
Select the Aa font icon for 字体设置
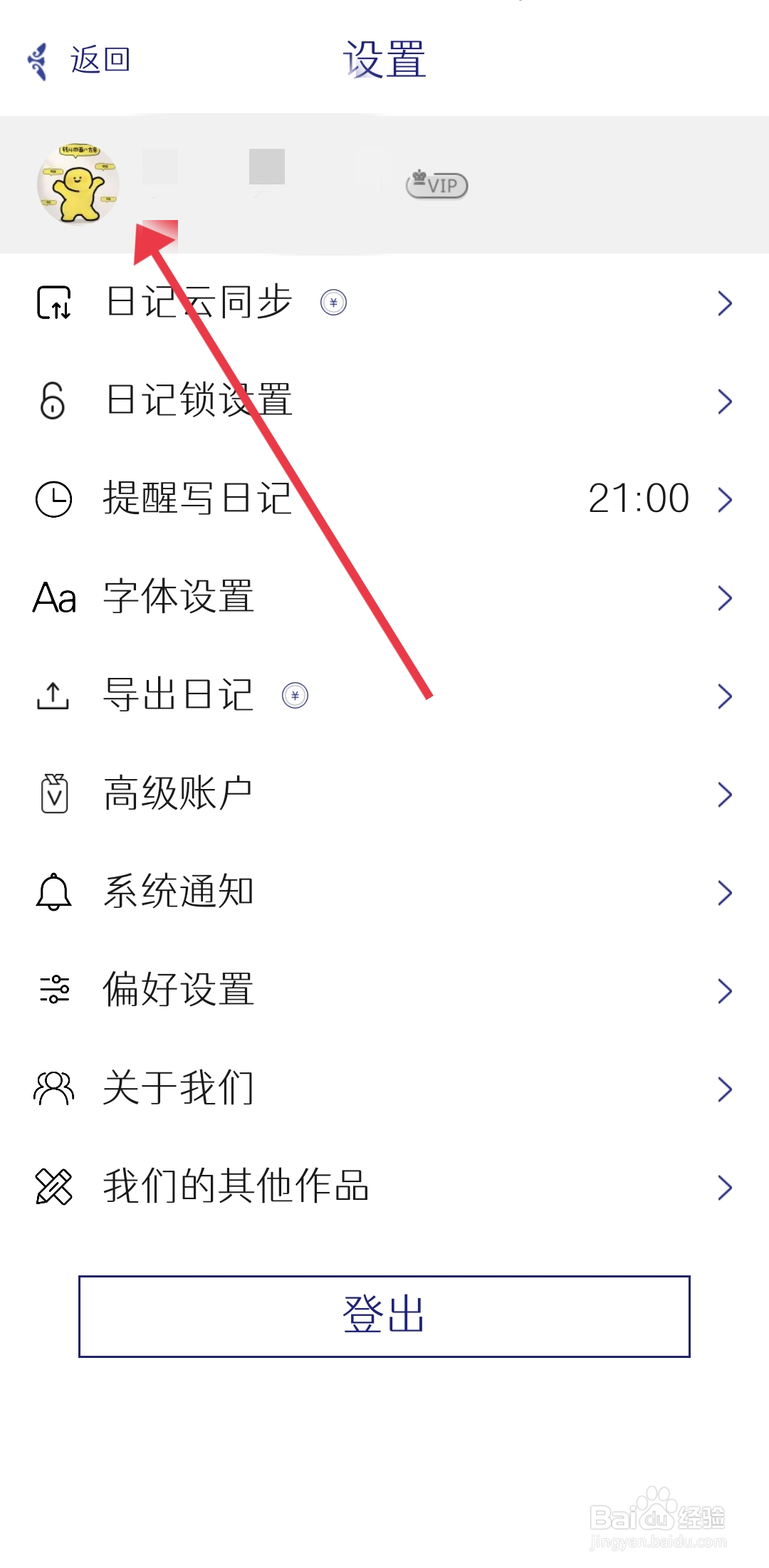click(x=53, y=598)
